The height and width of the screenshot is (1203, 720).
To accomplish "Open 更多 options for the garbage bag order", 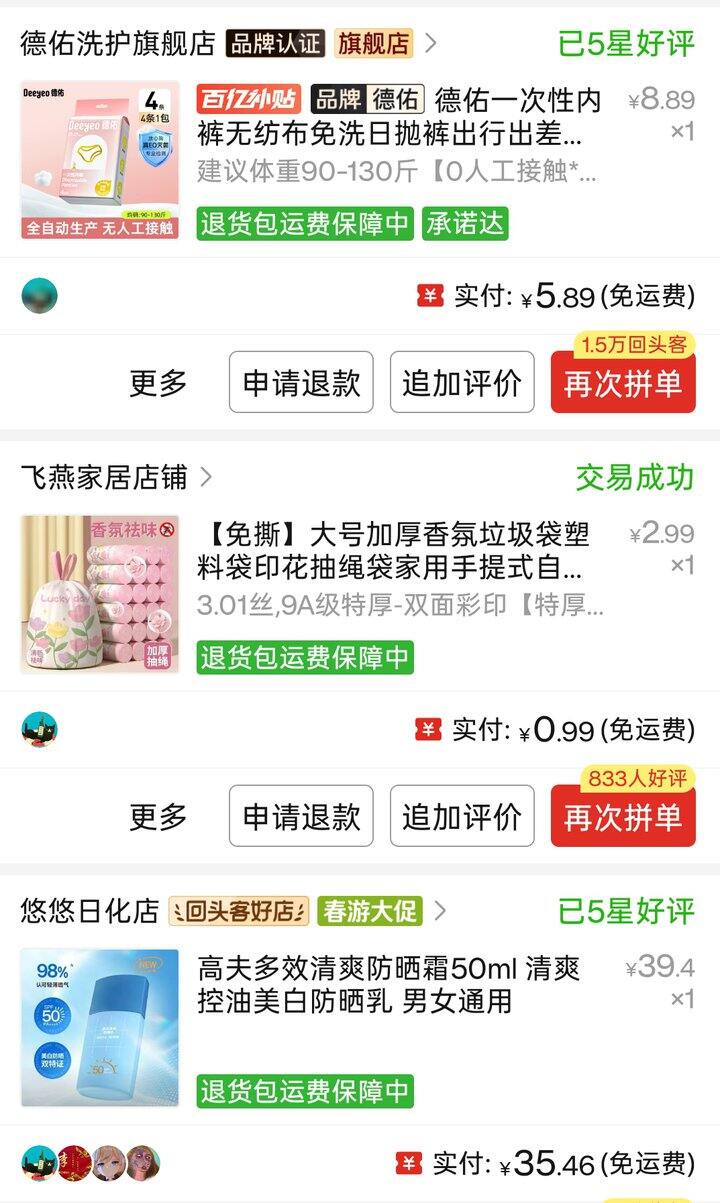I will pos(158,816).
